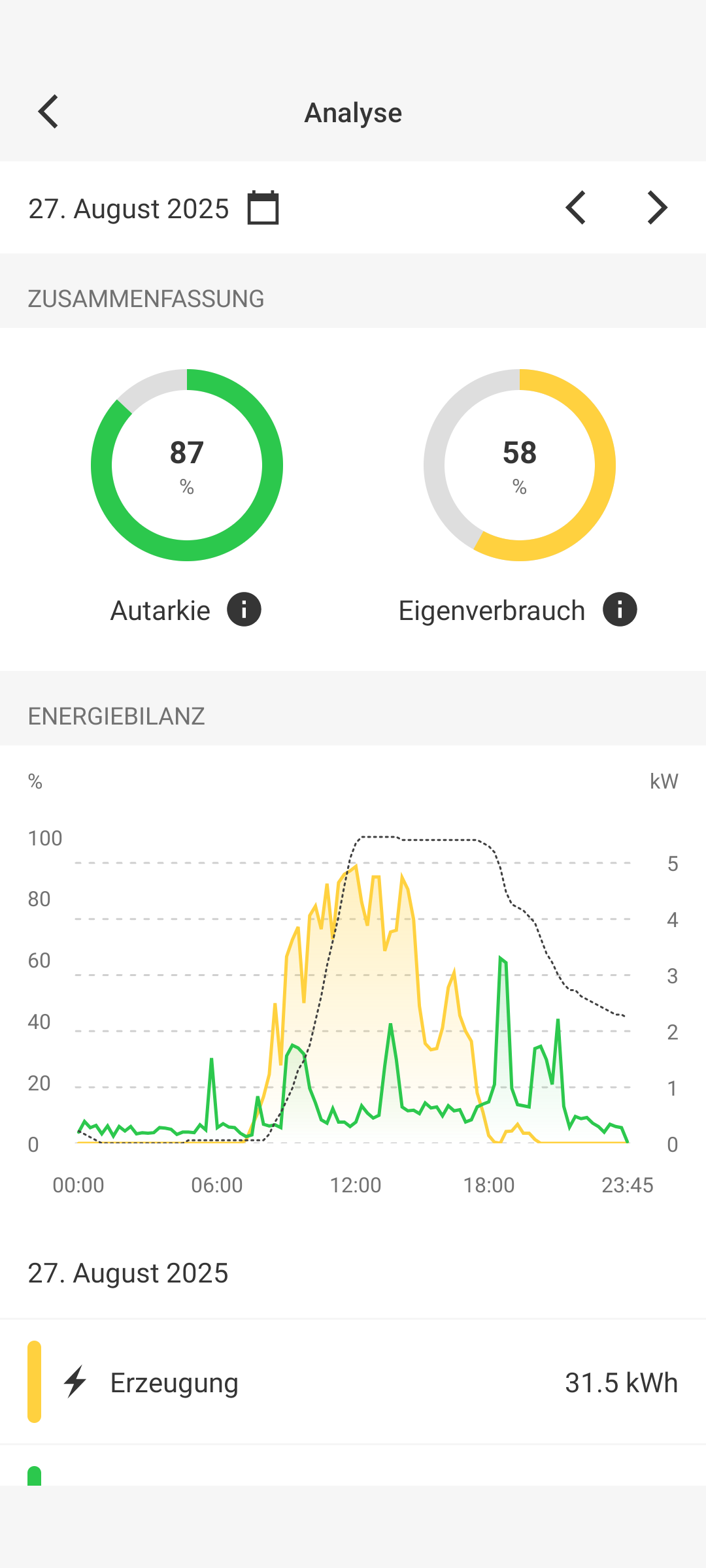Open the Erzeugung row
The image size is (706, 1568).
tap(353, 1382)
